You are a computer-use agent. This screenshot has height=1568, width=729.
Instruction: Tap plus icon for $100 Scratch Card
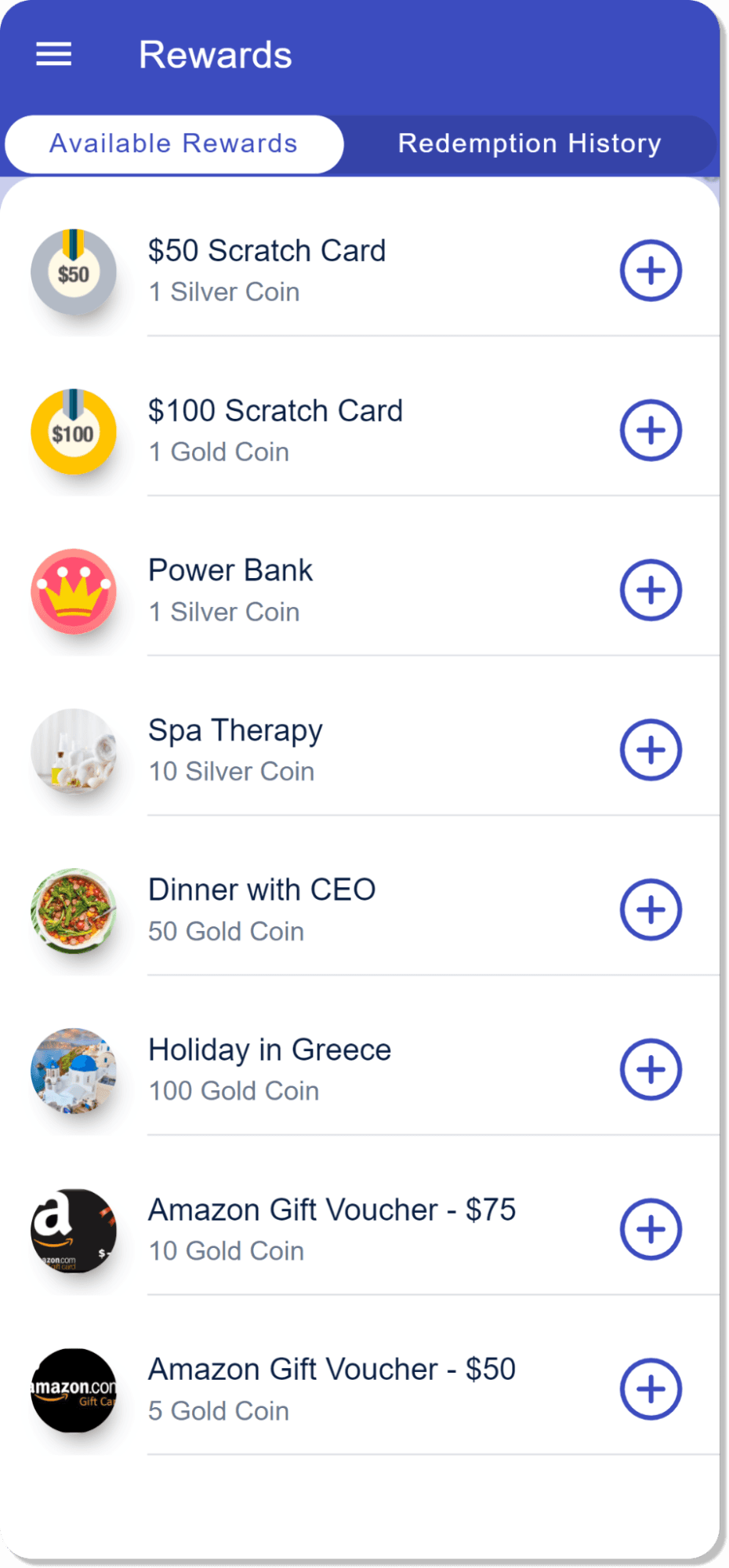pyautogui.click(x=651, y=431)
